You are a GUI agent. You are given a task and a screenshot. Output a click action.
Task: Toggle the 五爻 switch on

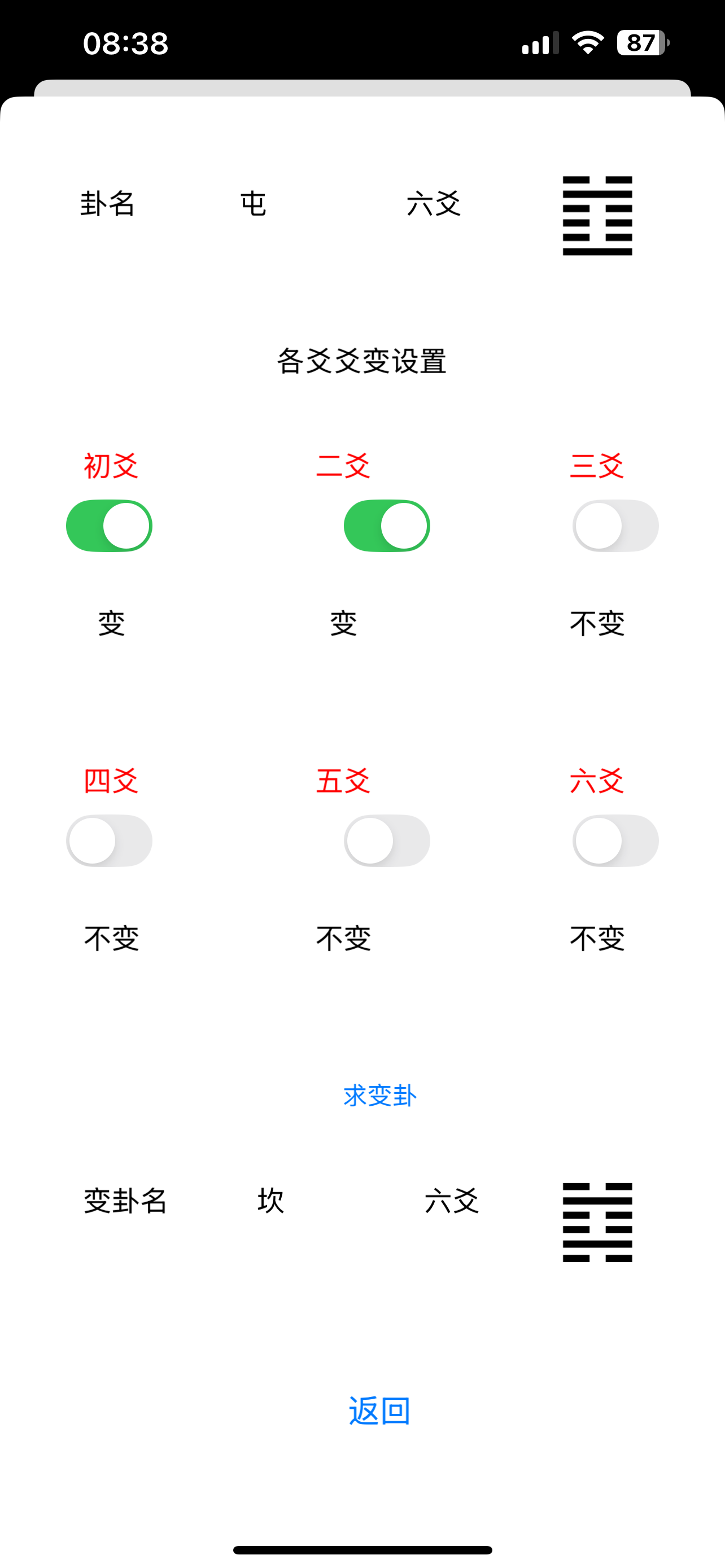[x=387, y=840]
